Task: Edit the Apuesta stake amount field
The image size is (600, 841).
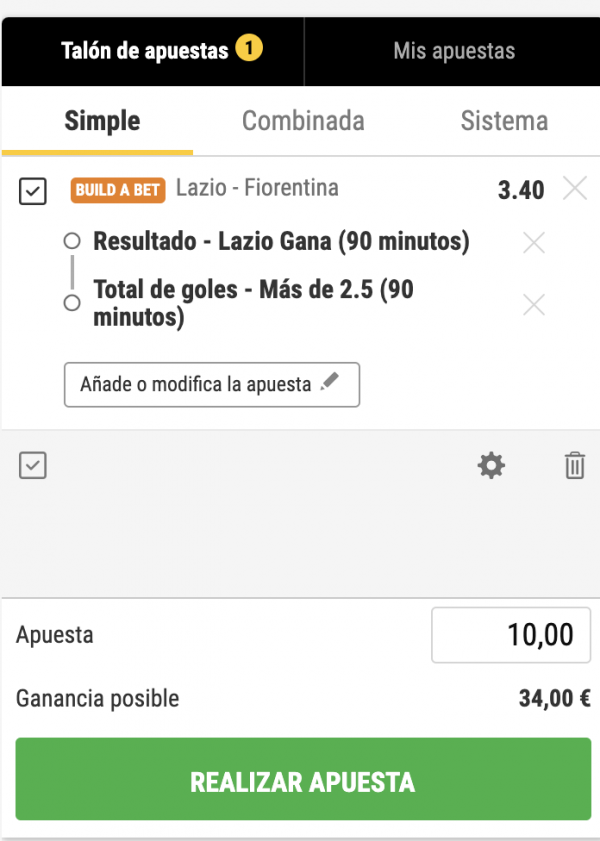Action: (x=510, y=635)
